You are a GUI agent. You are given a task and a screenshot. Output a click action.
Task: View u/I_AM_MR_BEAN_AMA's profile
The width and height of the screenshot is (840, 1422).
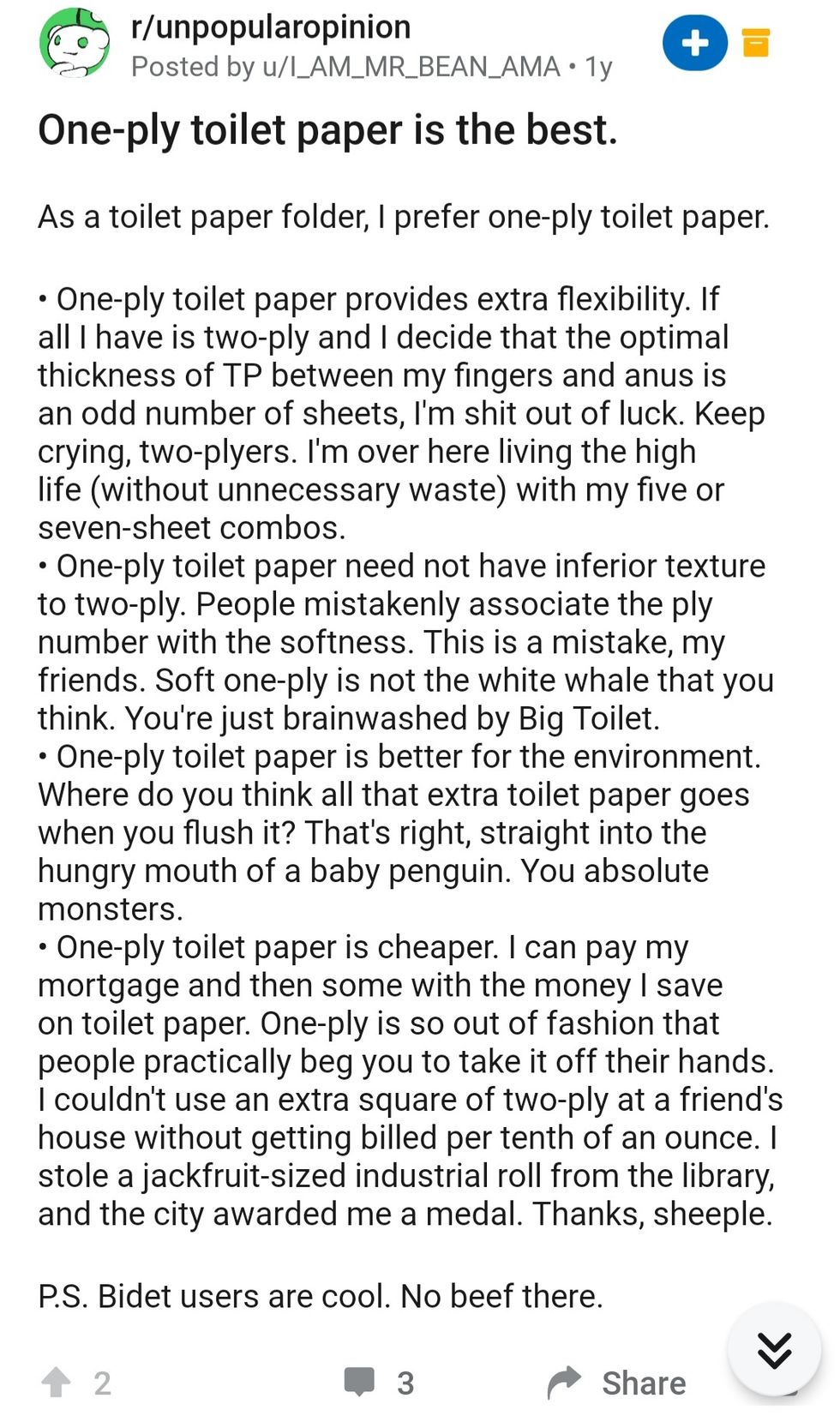[411, 67]
